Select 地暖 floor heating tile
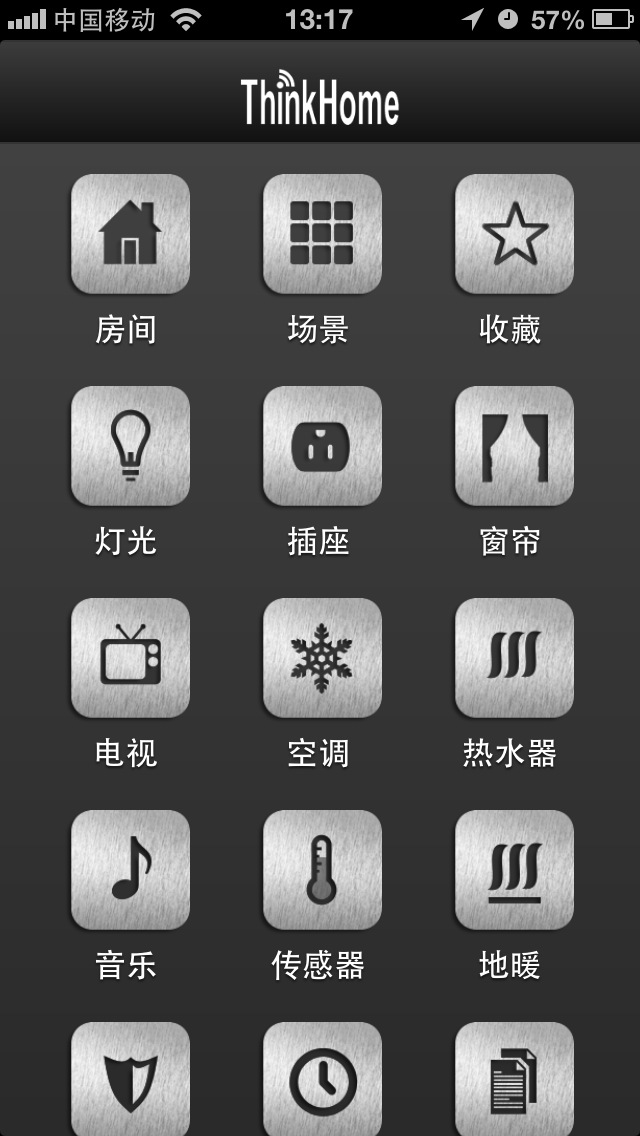 click(x=514, y=870)
